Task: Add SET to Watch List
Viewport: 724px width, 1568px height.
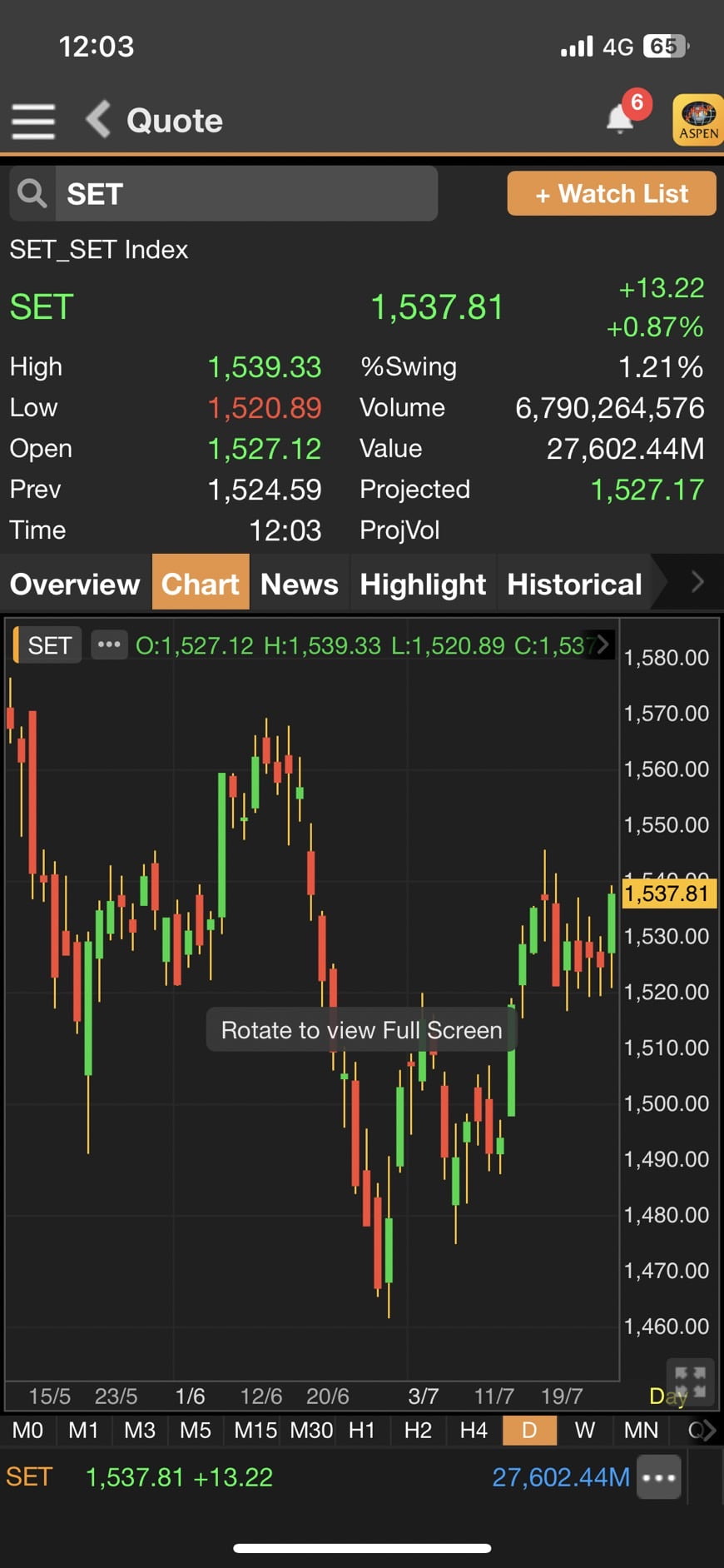Action: (x=612, y=194)
